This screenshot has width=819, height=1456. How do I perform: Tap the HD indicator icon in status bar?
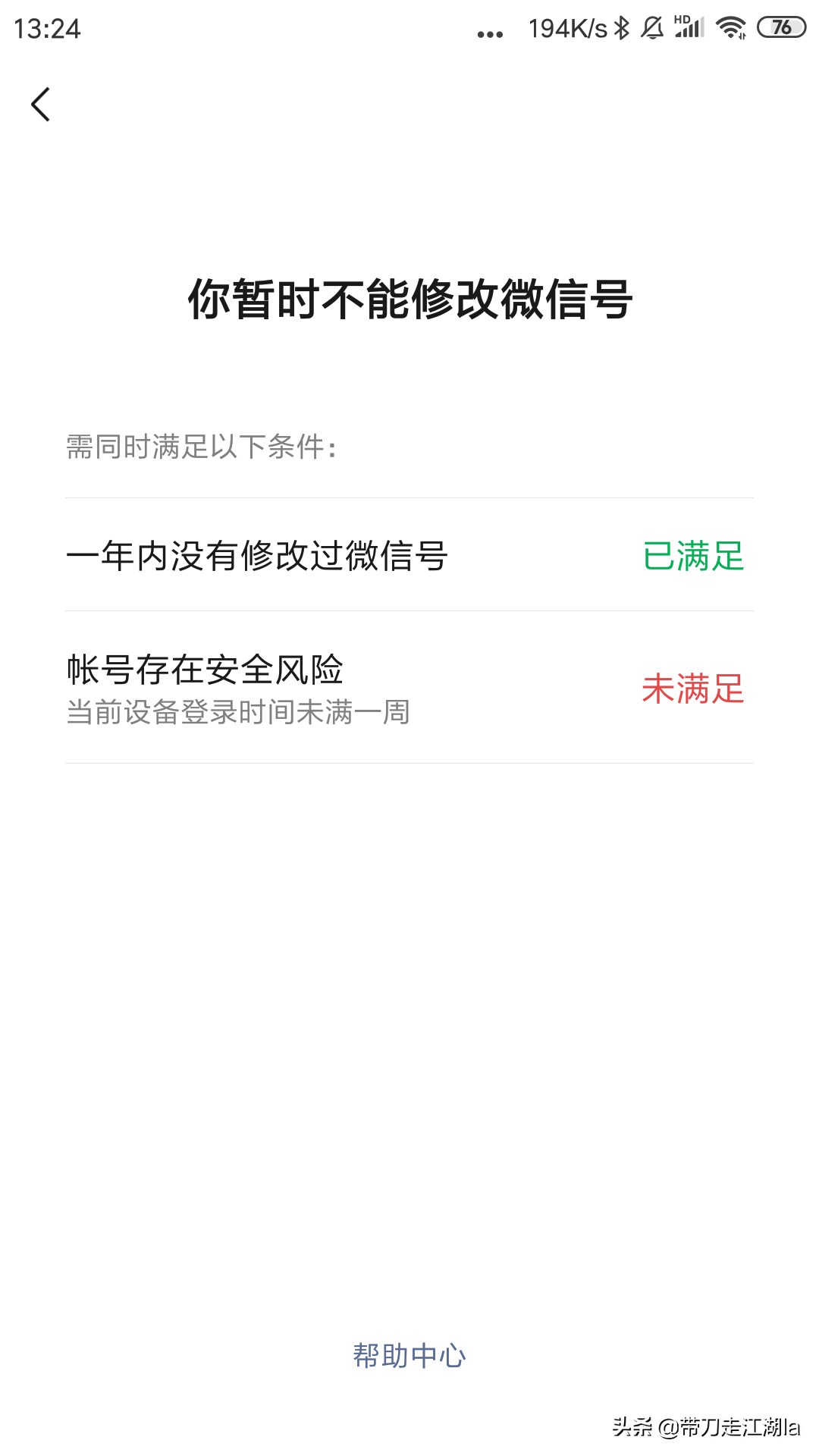(683, 20)
